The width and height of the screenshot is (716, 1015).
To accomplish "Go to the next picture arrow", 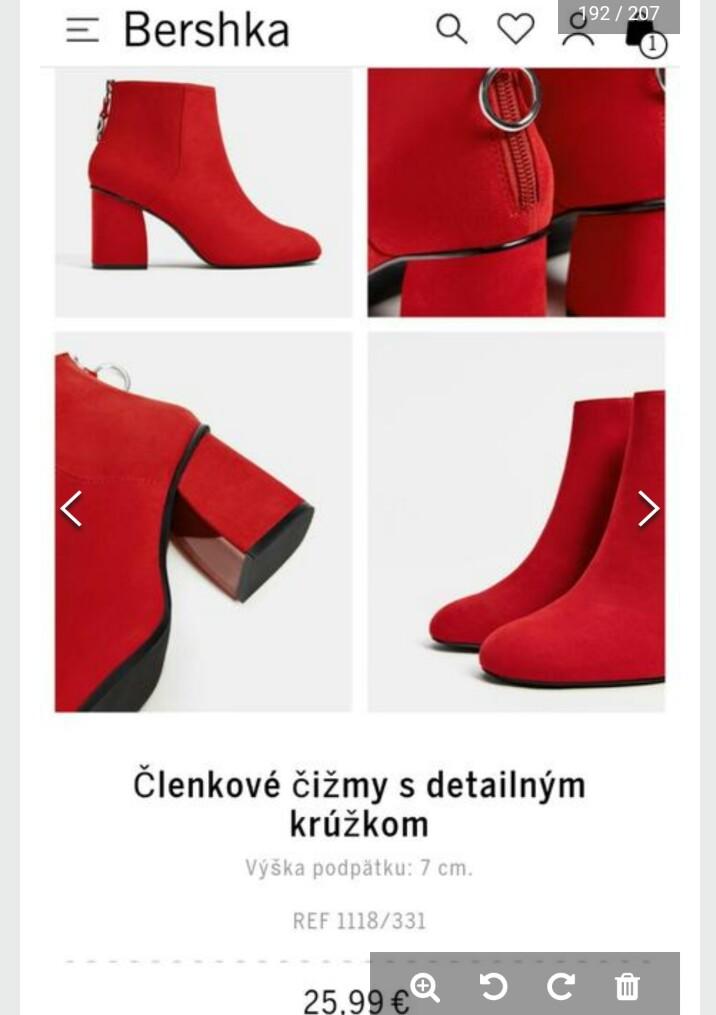I will pyautogui.click(x=648, y=509).
